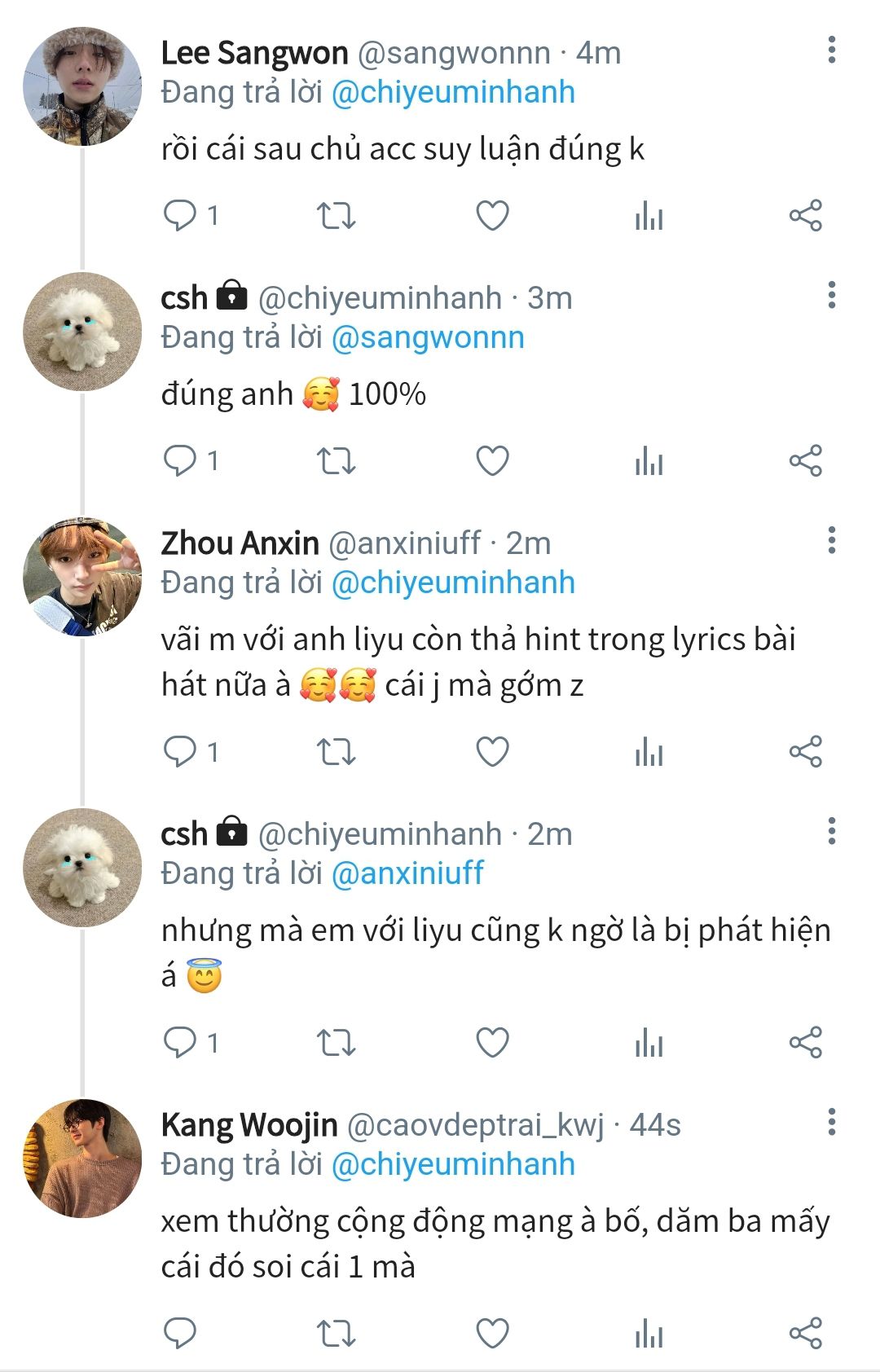Open overflow menu on Zhou Anxin's tweet
Image resolution: width=880 pixels, height=1372 pixels.
(831, 540)
